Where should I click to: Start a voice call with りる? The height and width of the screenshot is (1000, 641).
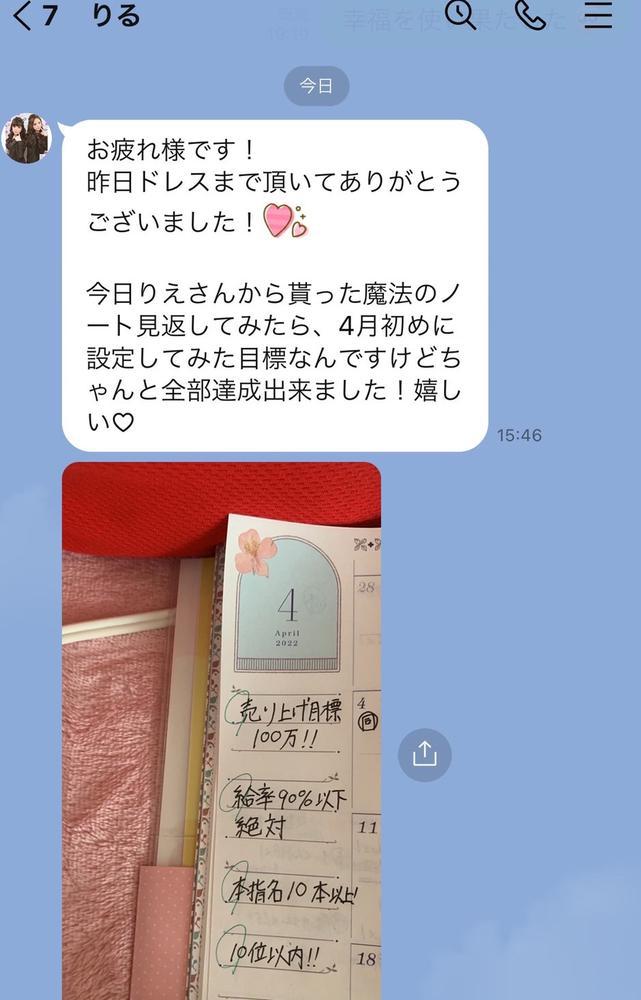tap(530, 14)
